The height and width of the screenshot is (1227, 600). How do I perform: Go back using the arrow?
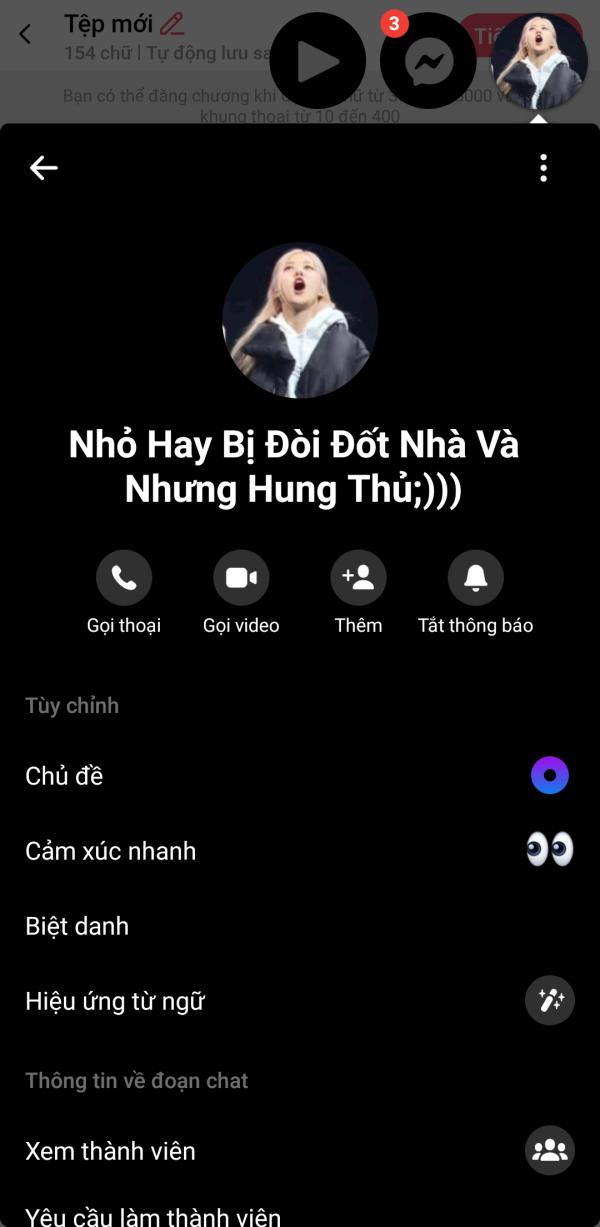click(x=43, y=168)
